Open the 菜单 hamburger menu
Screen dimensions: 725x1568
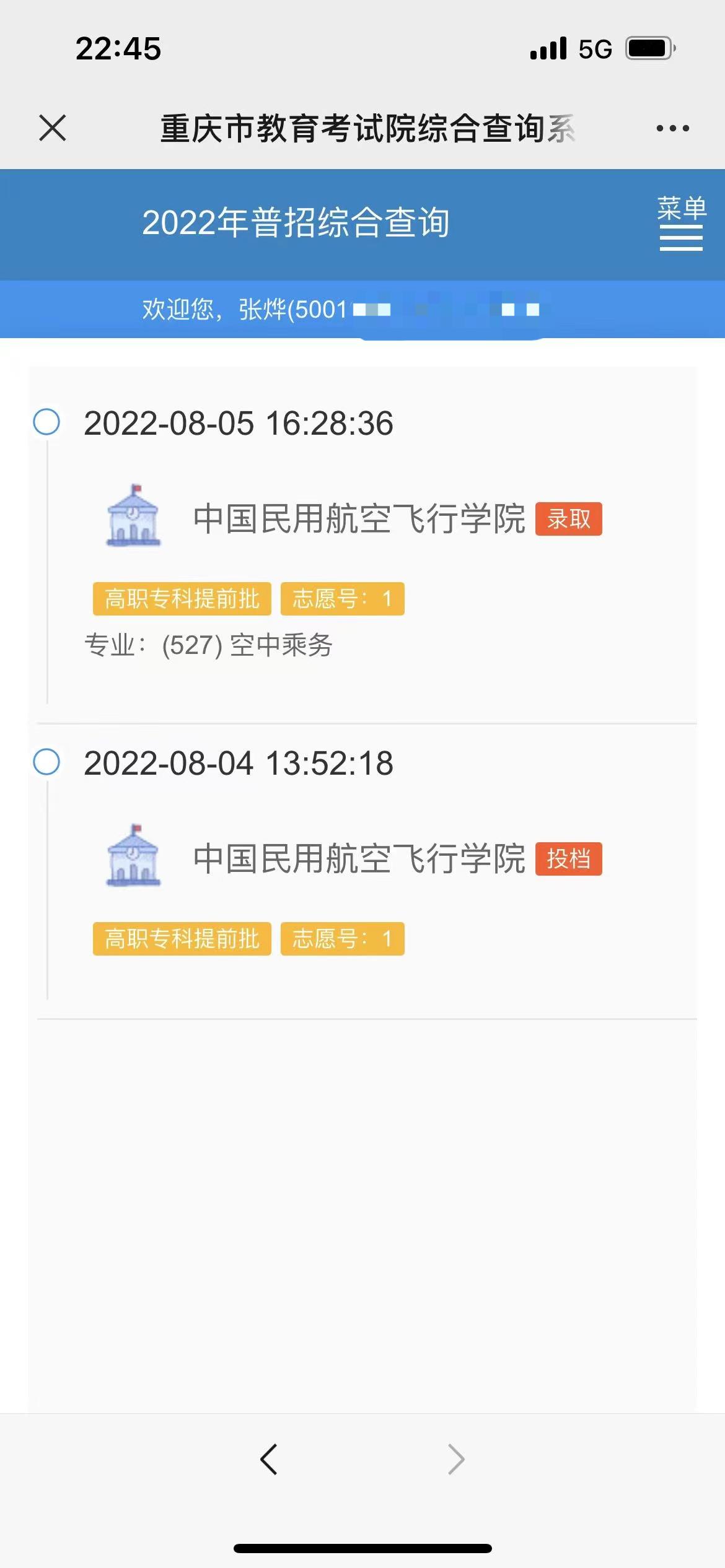pyautogui.click(x=682, y=224)
